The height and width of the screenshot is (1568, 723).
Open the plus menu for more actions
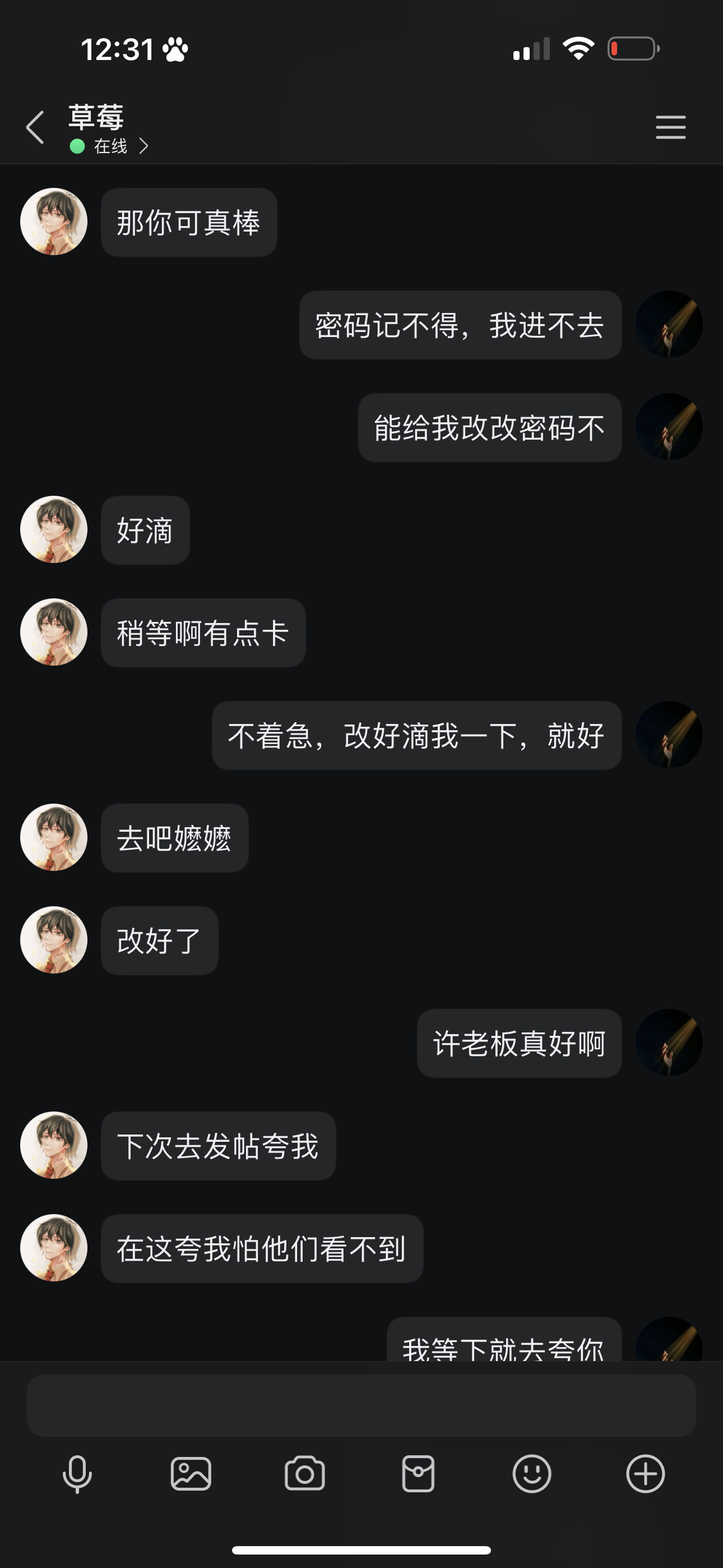click(645, 1474)
